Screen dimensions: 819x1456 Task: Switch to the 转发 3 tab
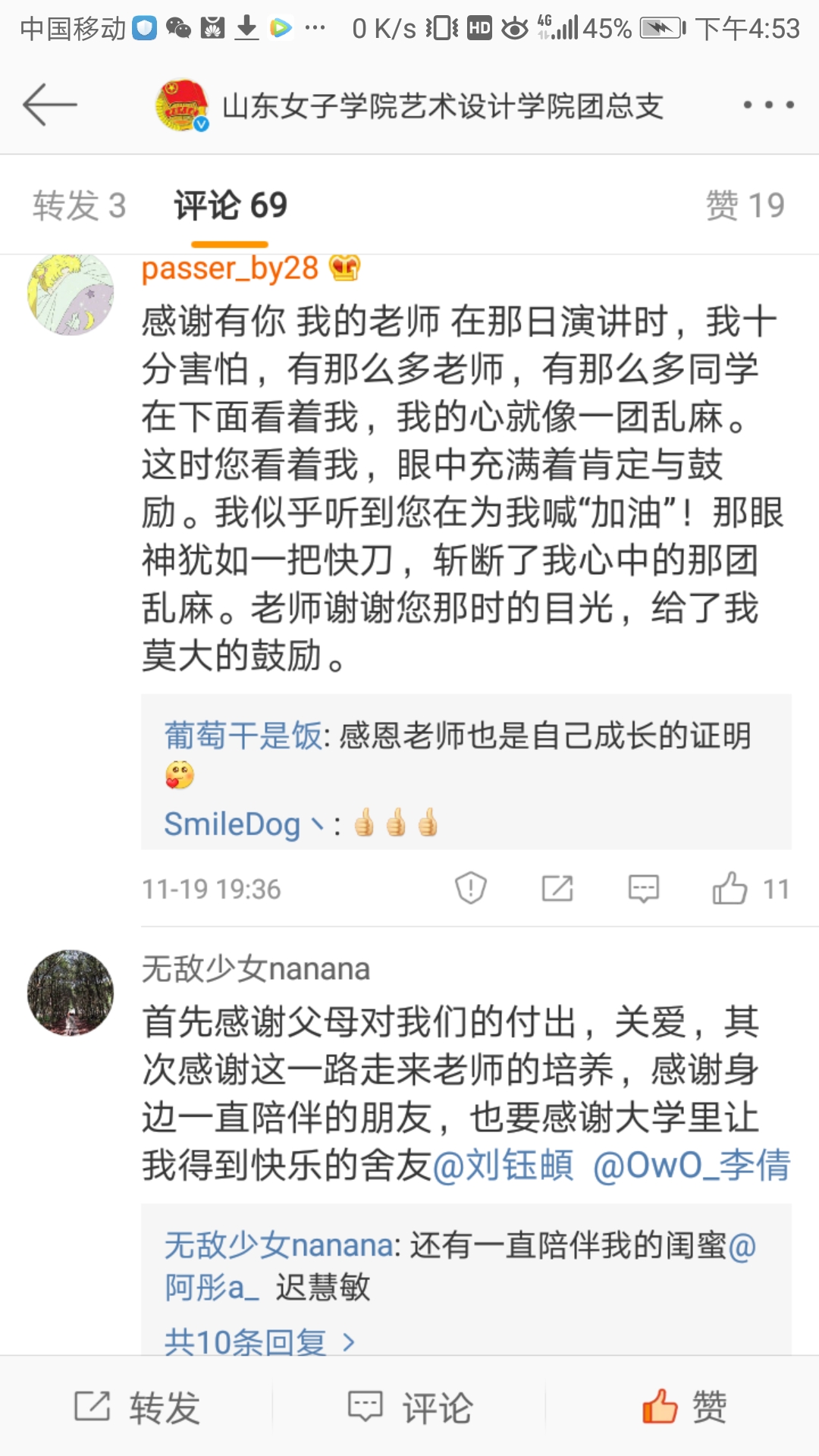[x=80, y=206]
